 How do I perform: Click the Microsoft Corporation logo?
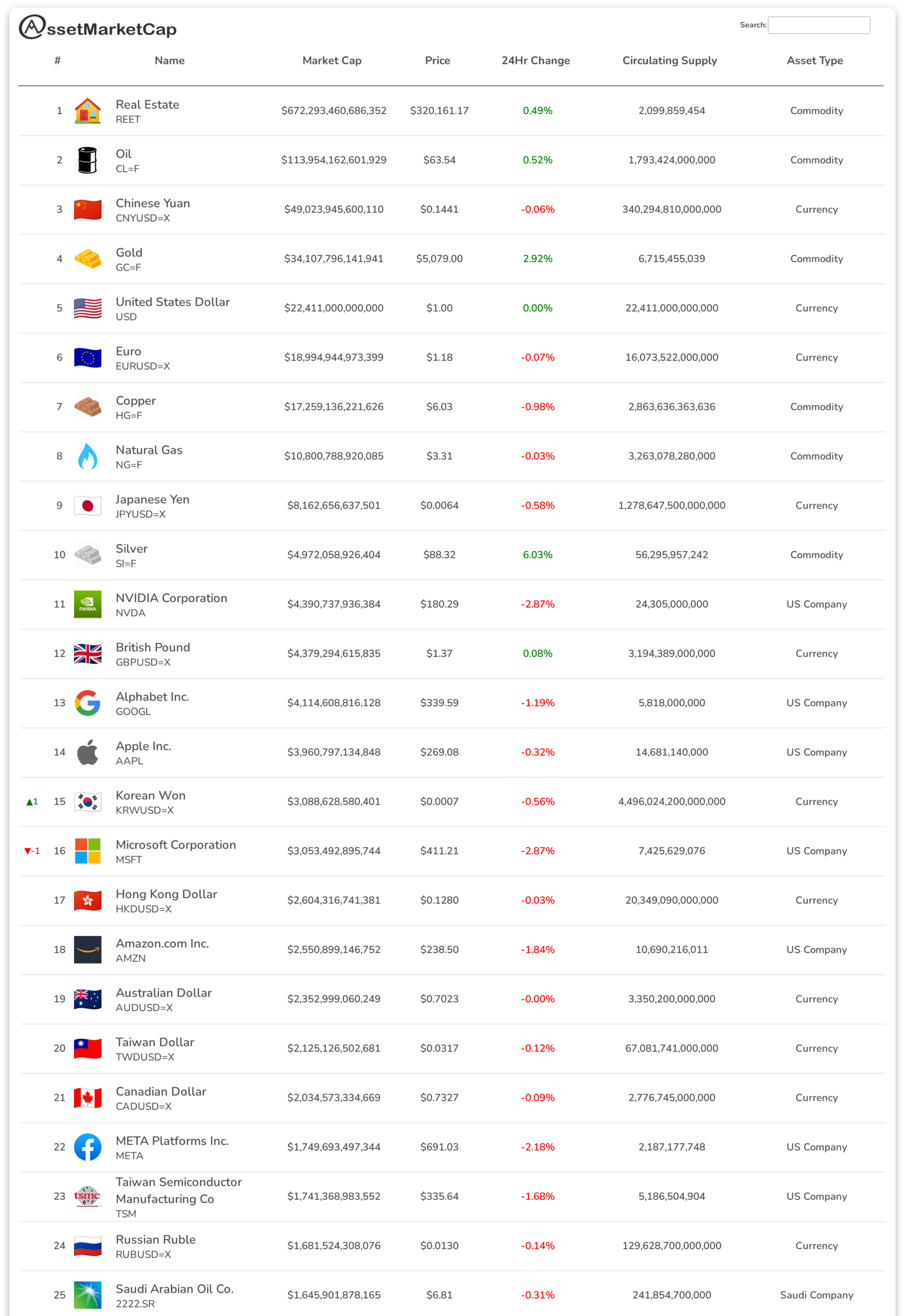[87, 851]
